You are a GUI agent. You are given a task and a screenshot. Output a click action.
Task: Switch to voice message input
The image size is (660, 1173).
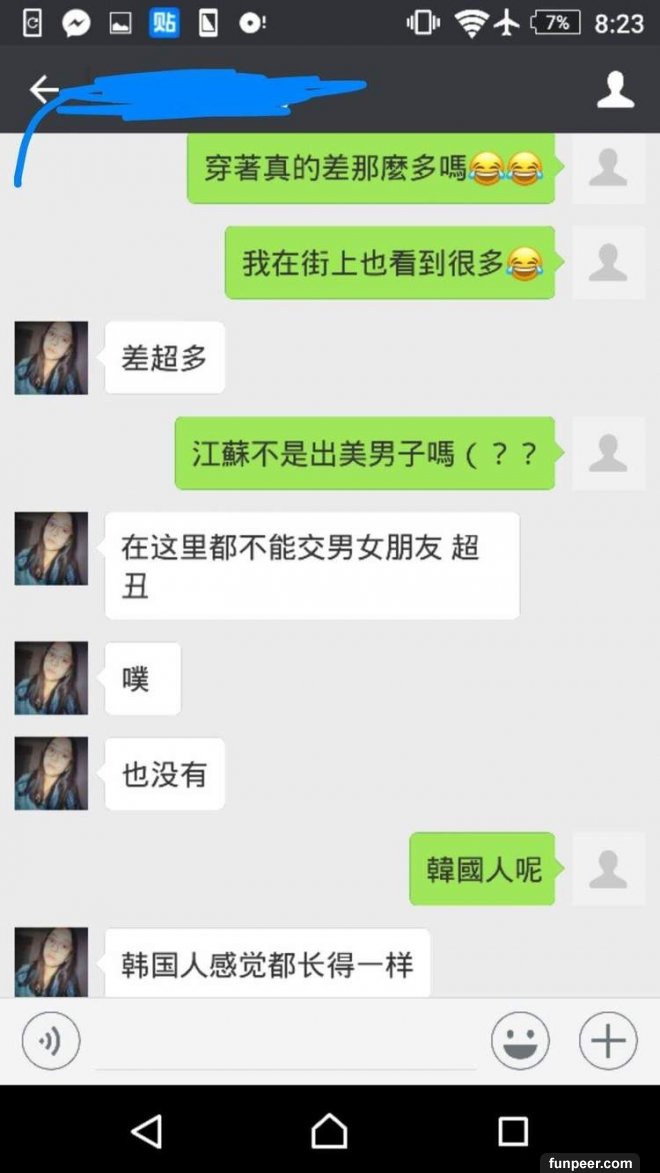50,1041
